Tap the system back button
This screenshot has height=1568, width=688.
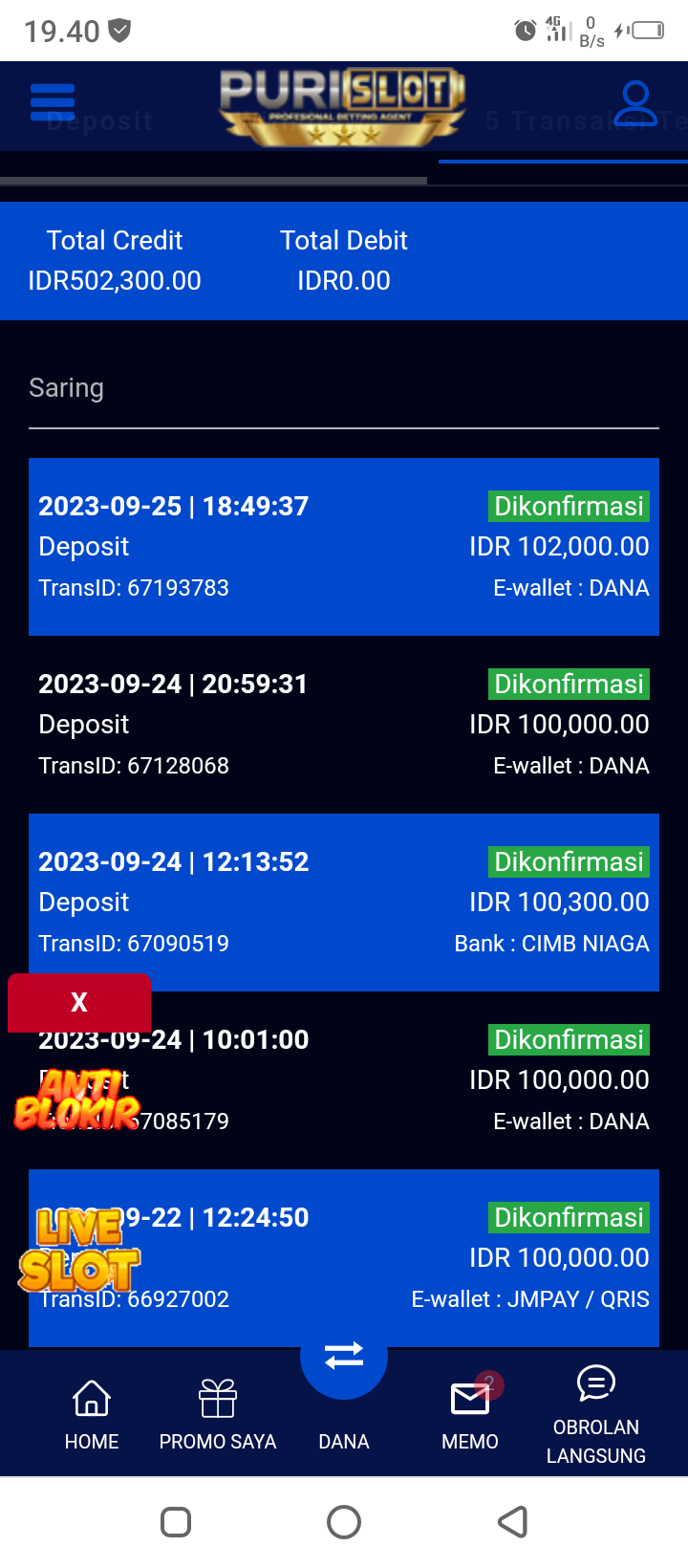(x=513, y=1522)
